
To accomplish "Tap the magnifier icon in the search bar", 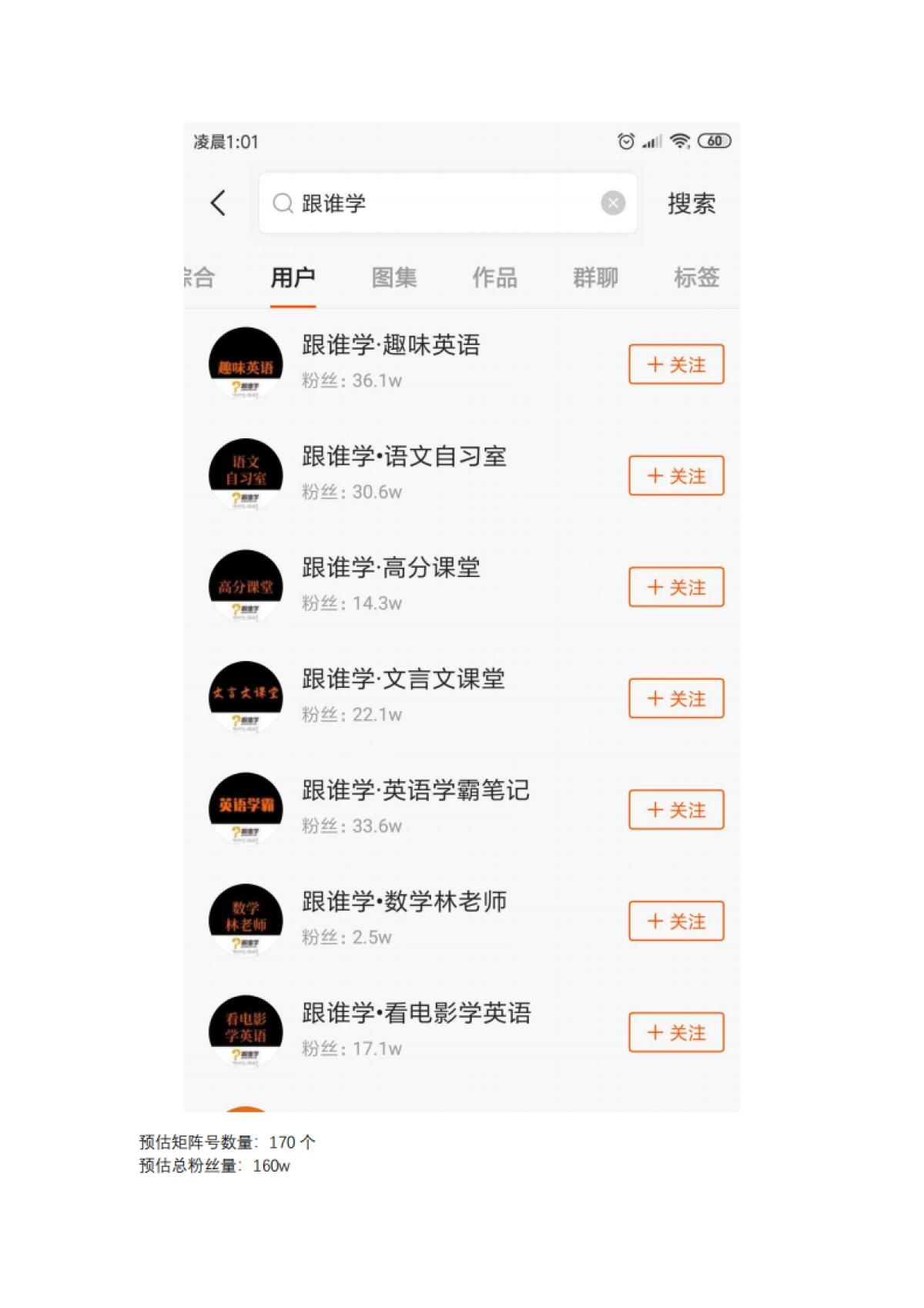I will pyautogui.click(x=283, y=203).
